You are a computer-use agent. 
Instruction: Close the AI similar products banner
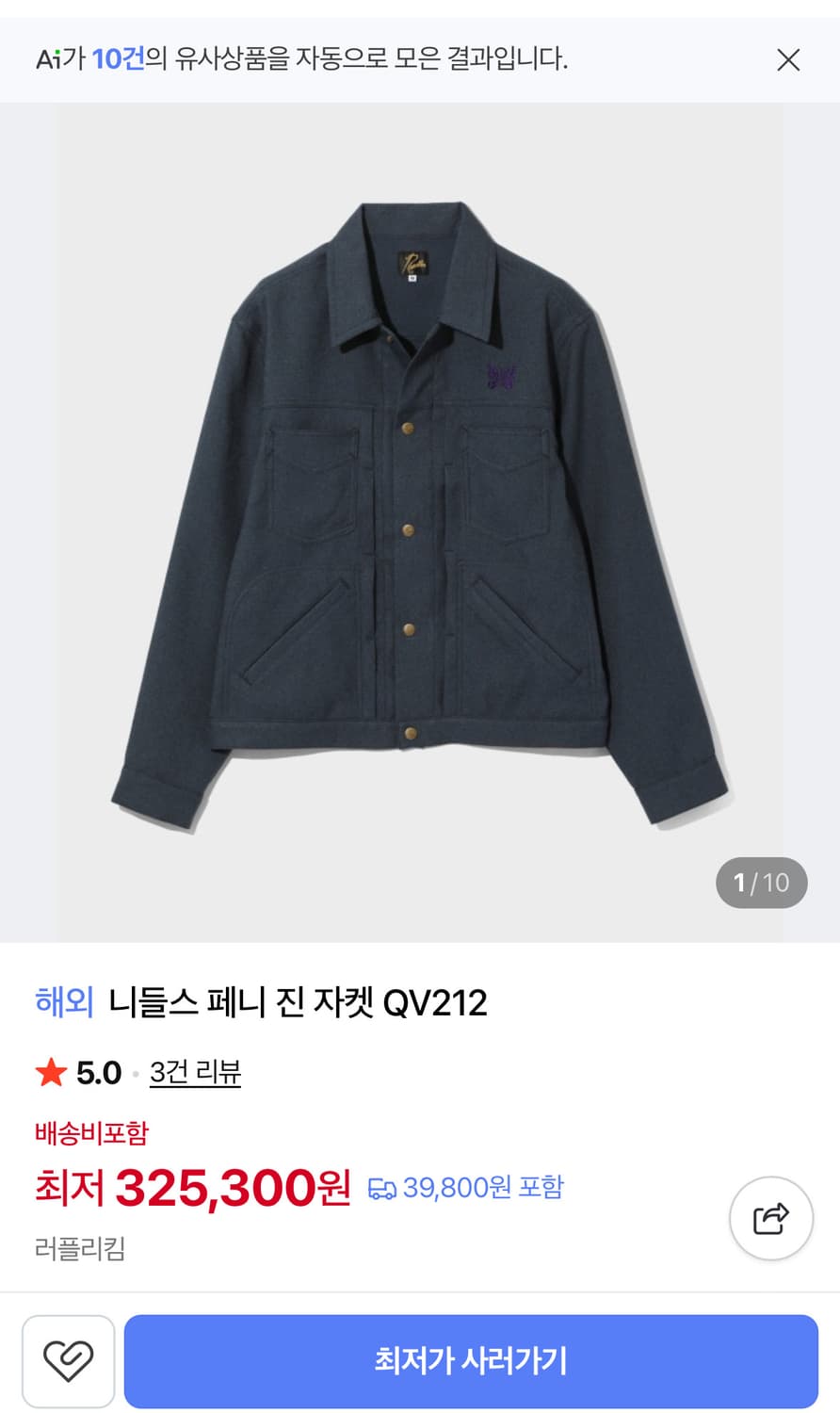point(789,59)
